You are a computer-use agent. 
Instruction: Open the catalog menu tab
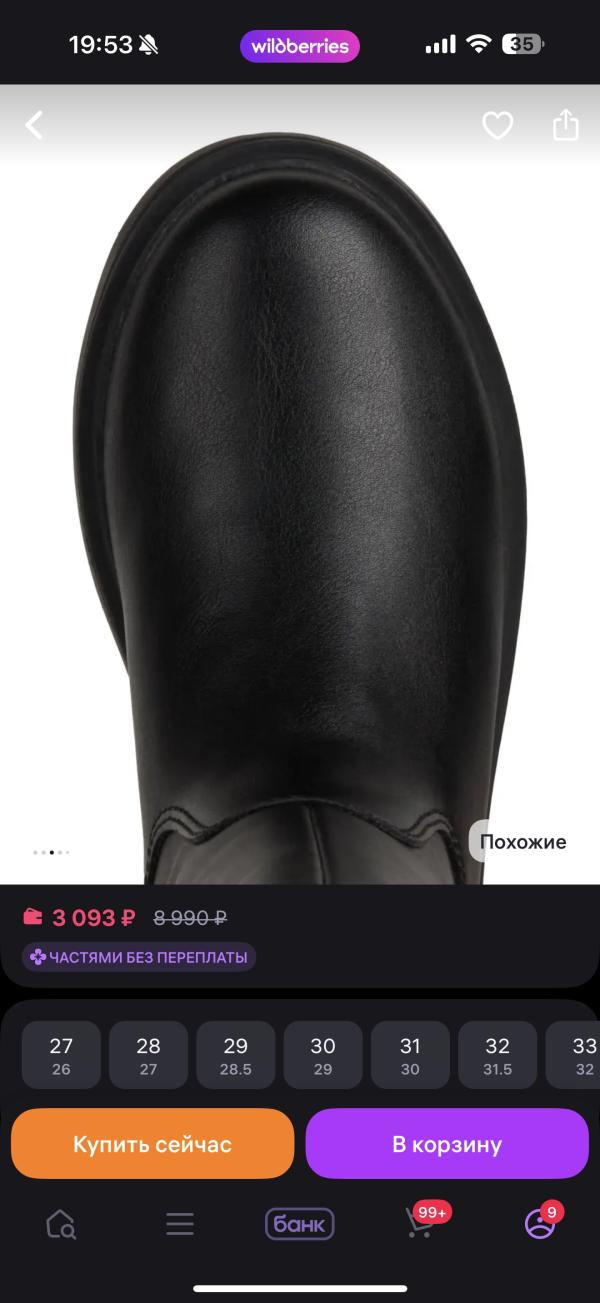(180, 1224)
